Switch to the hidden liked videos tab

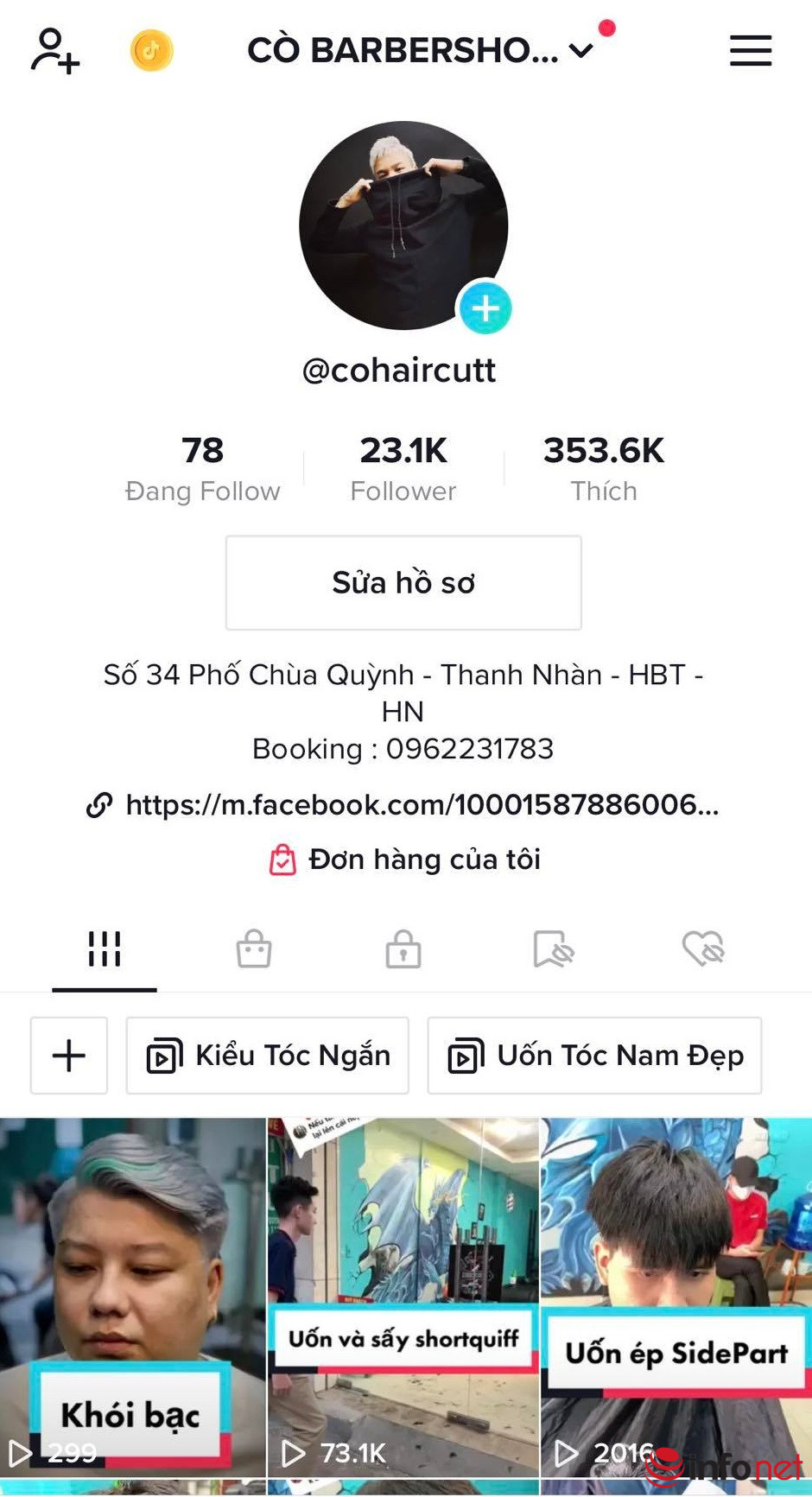[703, 949]
